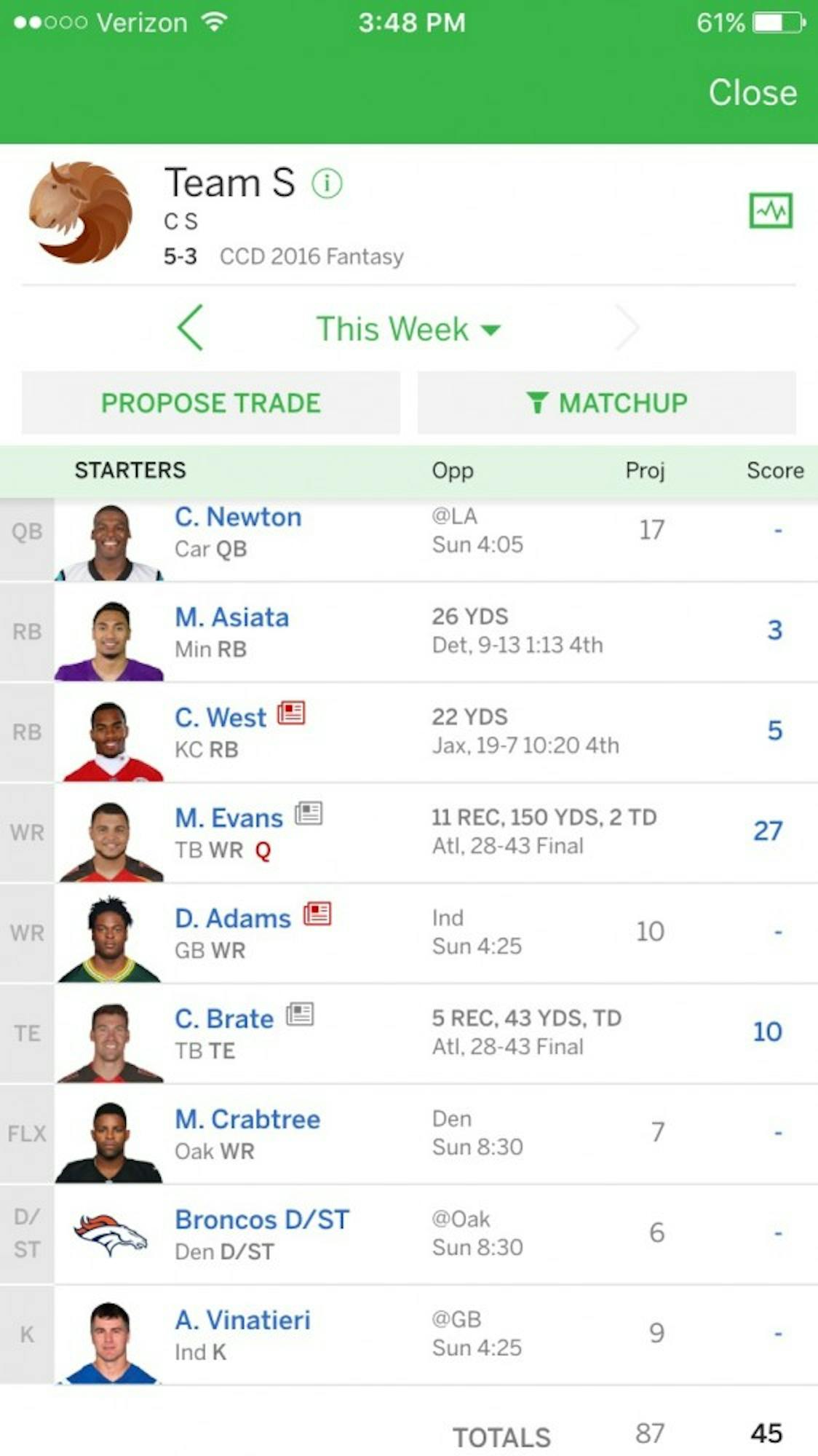This screenshot has width=818, height=1456.
Task: Close the team roster view
Action: 752,92
